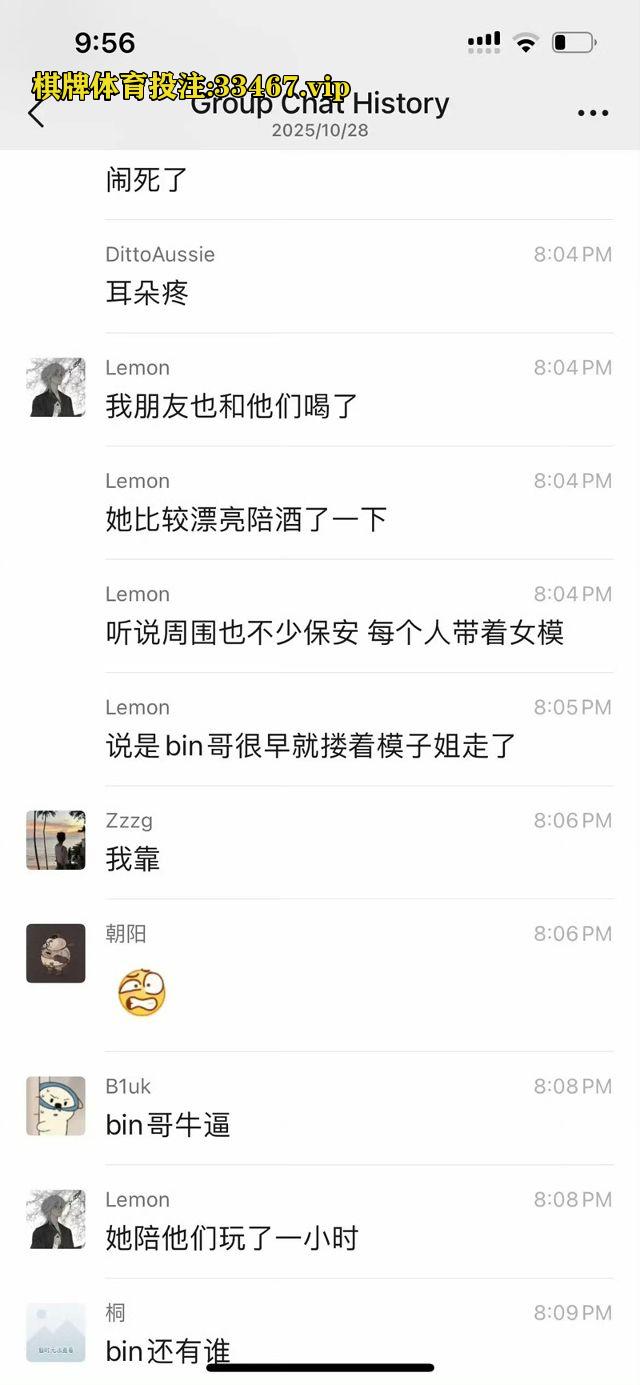Open the three-dot overflow menu
The height and width of the screenshot is (1385, 640).
[593, 113]
